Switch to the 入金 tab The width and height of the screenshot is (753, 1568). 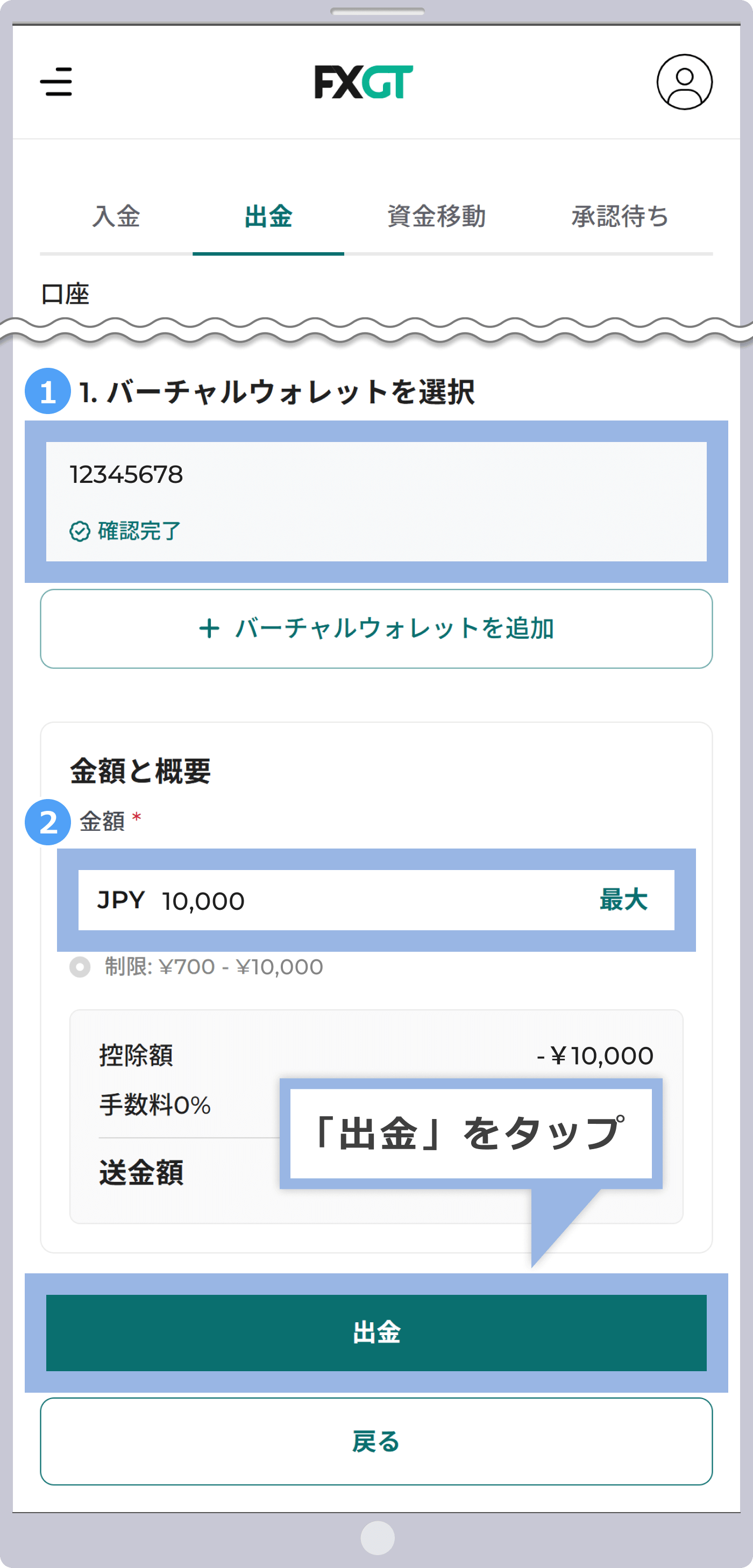coord(116,217)
